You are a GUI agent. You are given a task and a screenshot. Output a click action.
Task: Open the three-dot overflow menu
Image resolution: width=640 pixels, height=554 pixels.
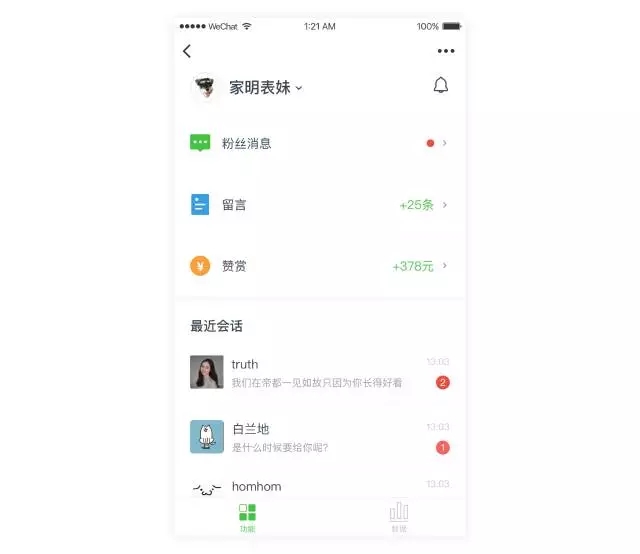click(445, 51)
